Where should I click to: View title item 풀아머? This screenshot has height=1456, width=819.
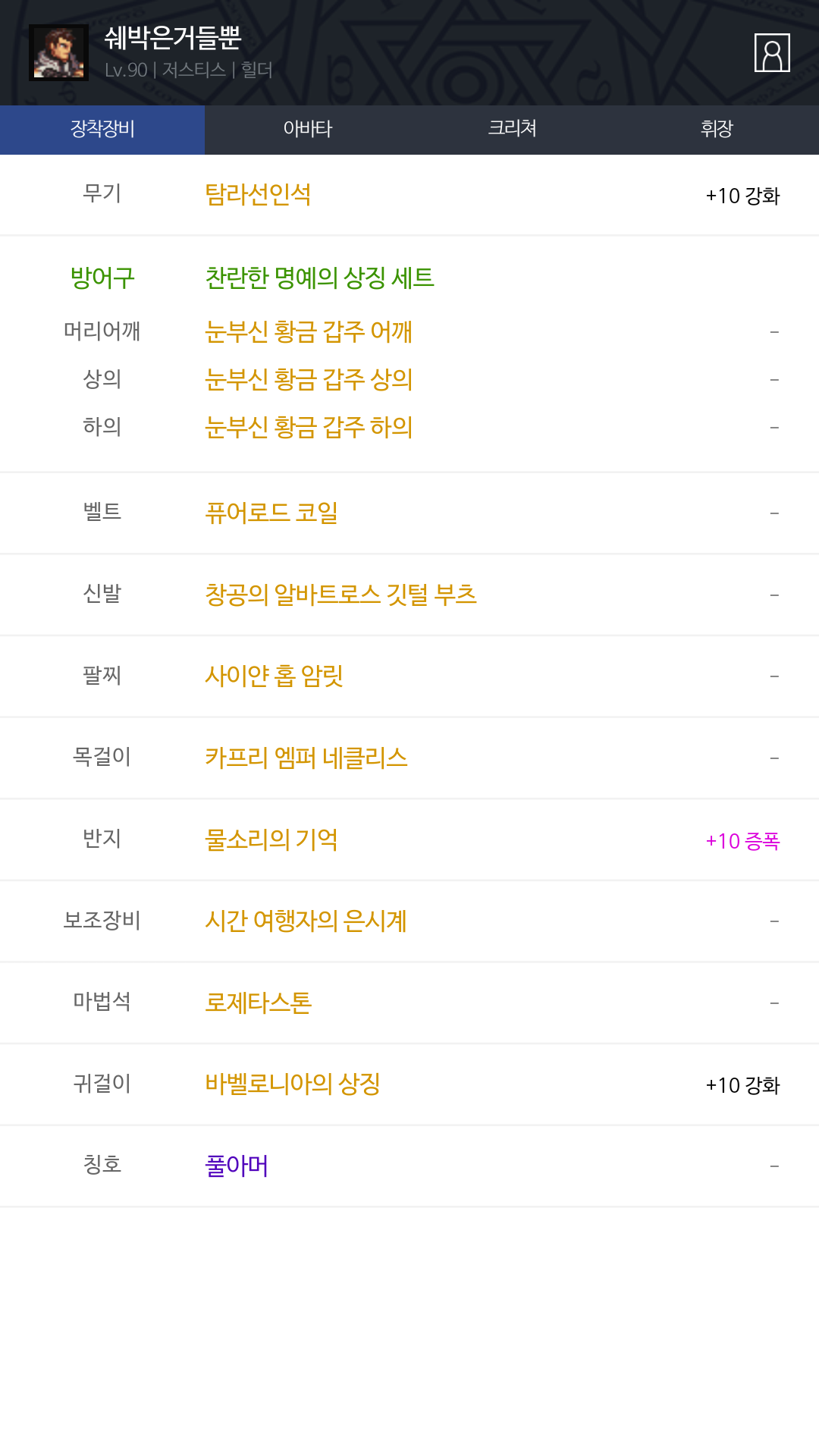coord(237,1166)
